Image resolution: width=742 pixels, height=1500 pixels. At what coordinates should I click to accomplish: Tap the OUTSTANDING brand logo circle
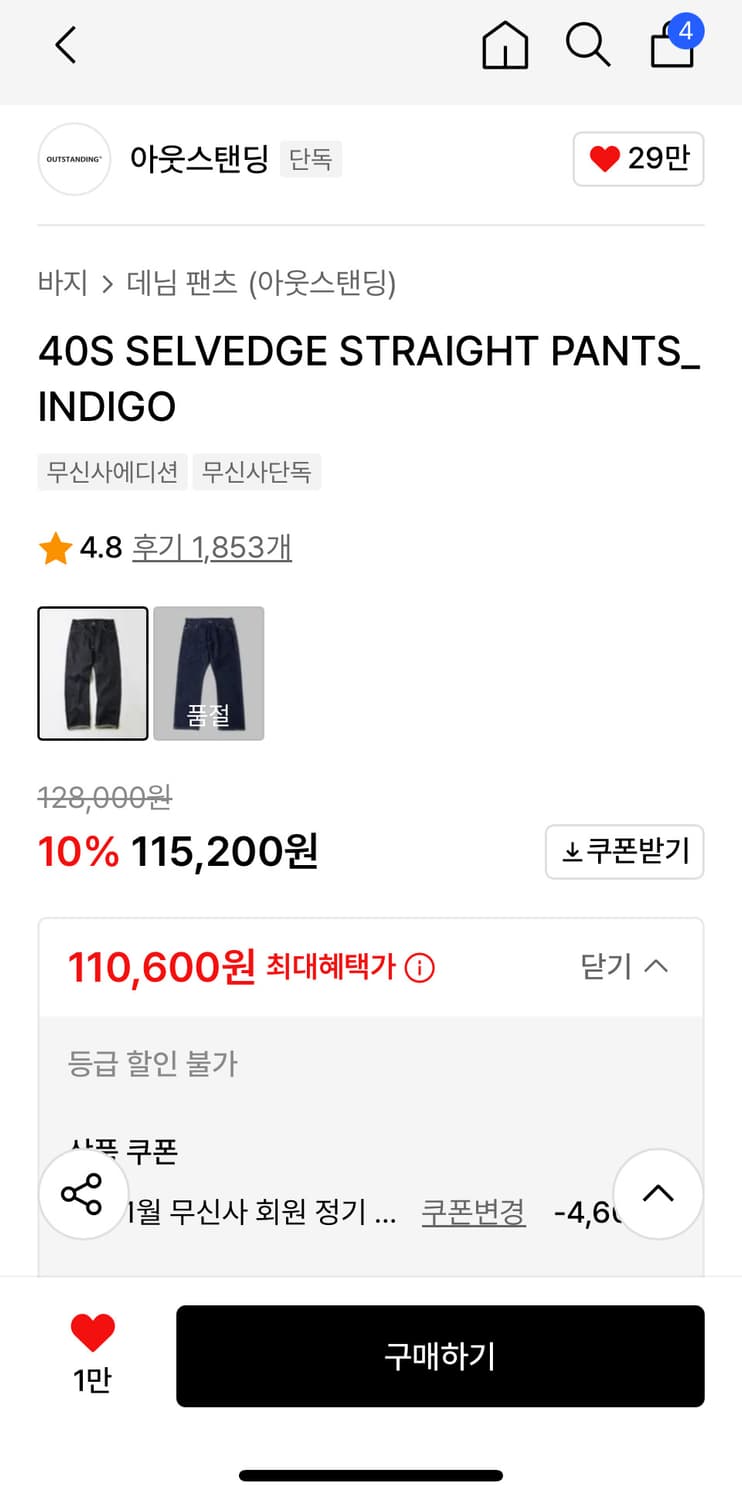pos(73,160)
